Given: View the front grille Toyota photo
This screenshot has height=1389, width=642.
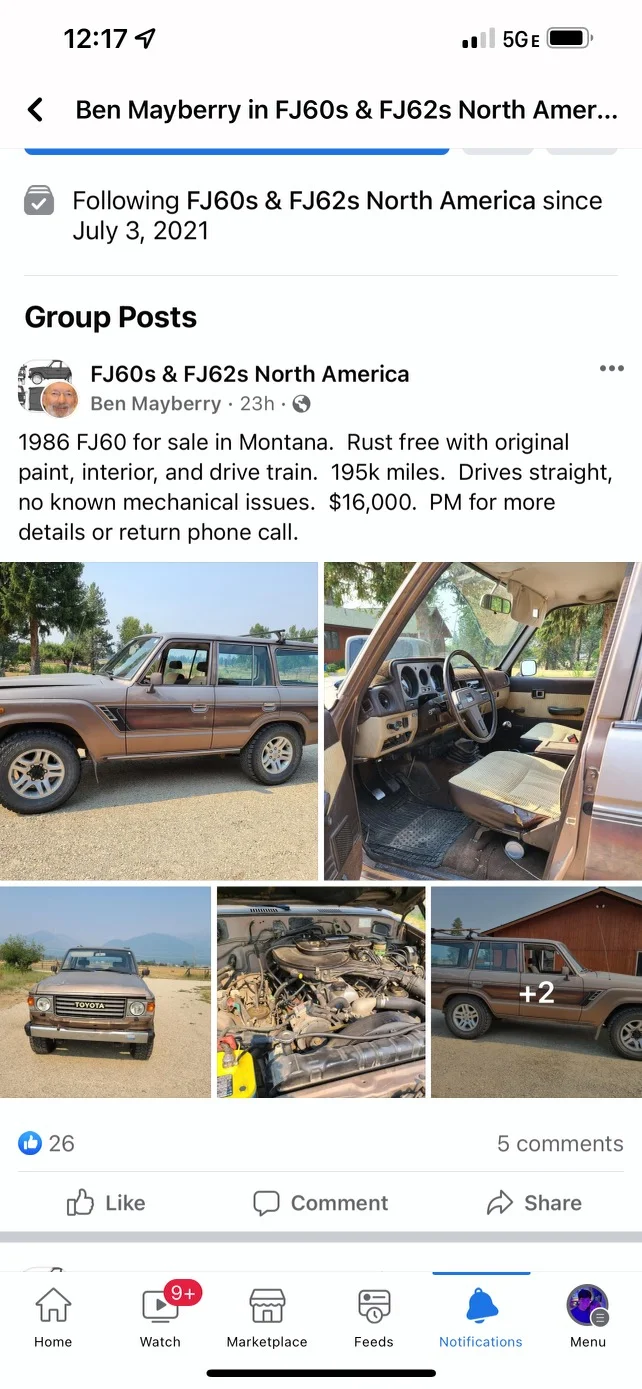Looking at the screenshot, I should (105, 992).
